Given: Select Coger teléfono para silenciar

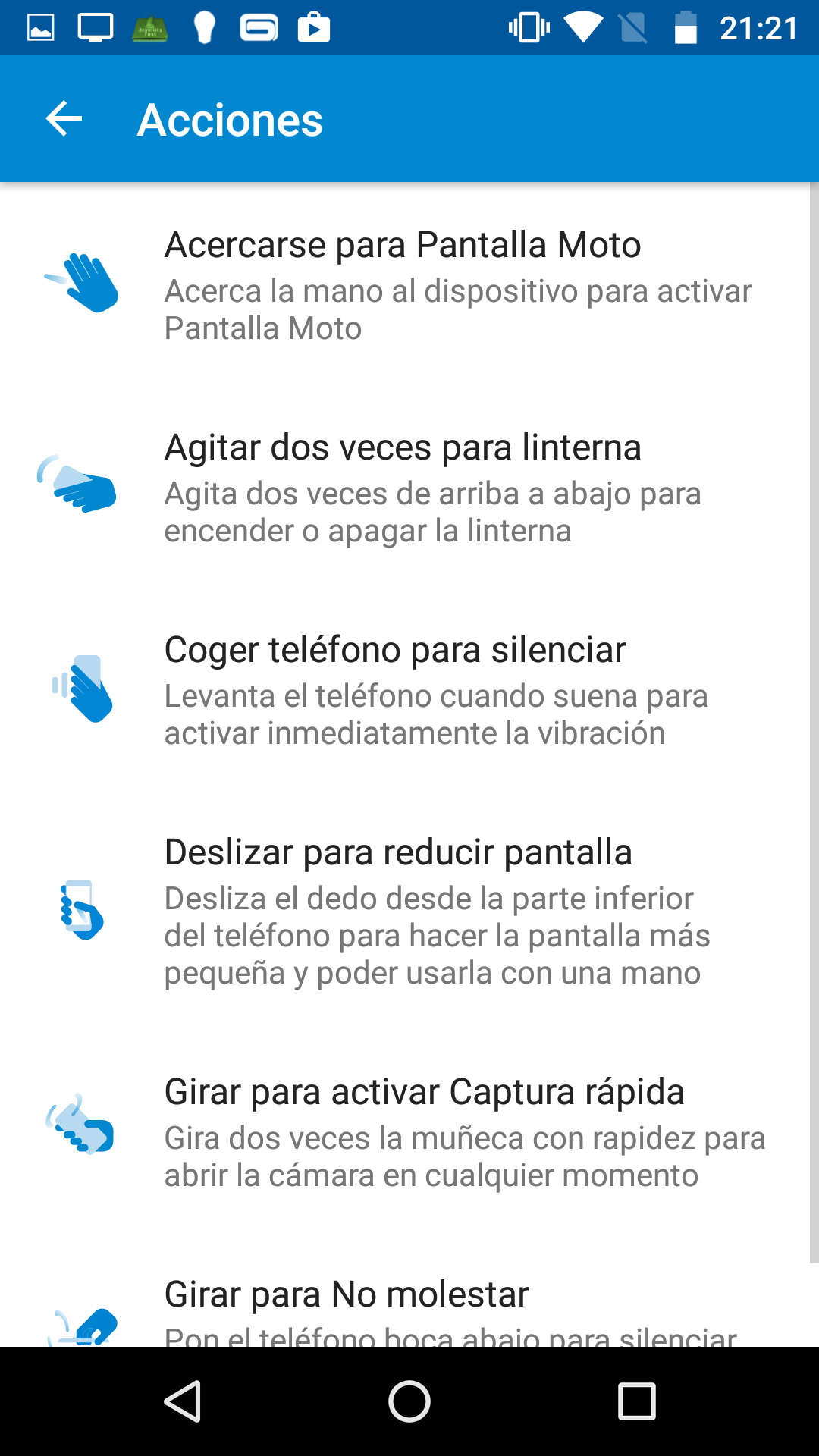Looking at the screenshot, I should [x=409, y=689].
